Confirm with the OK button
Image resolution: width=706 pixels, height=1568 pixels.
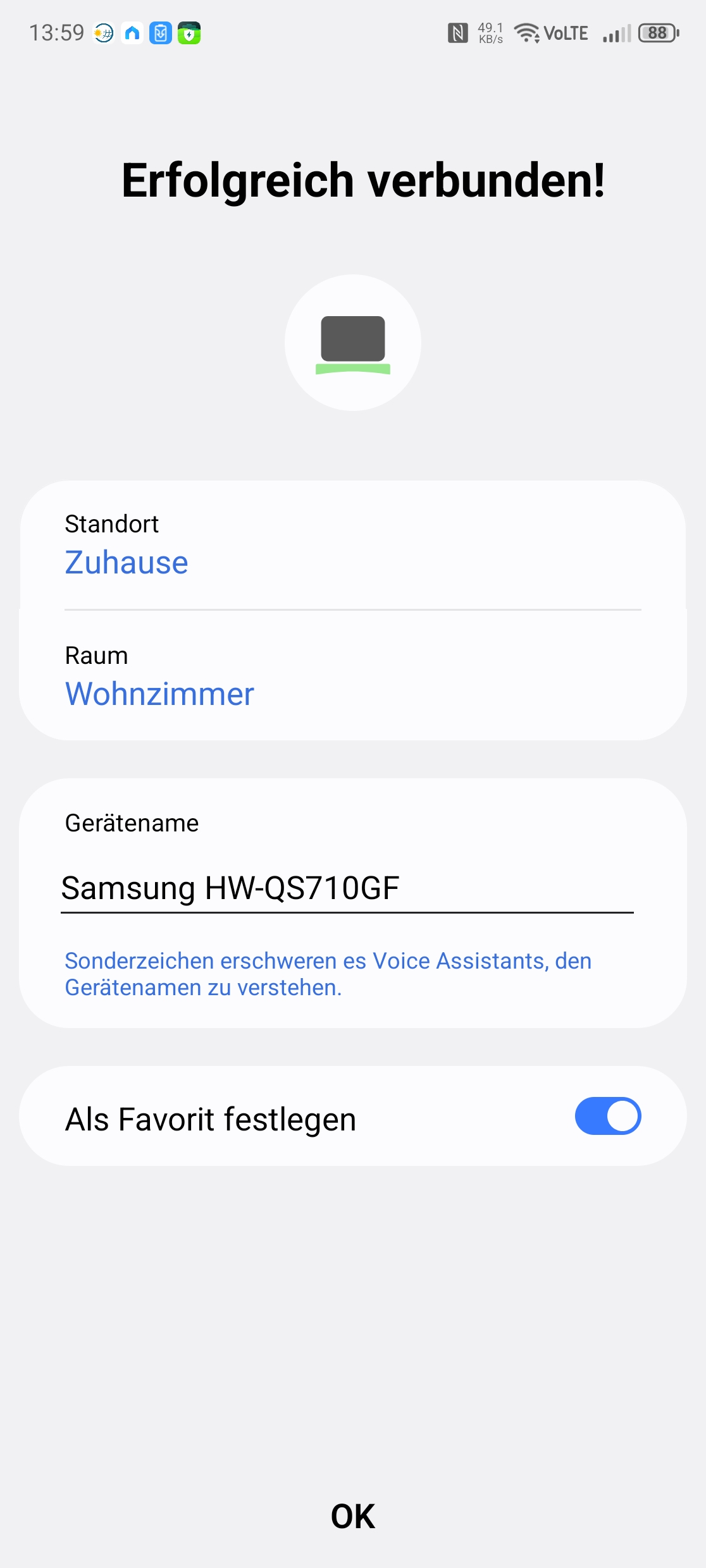(x=353, y=1516)
